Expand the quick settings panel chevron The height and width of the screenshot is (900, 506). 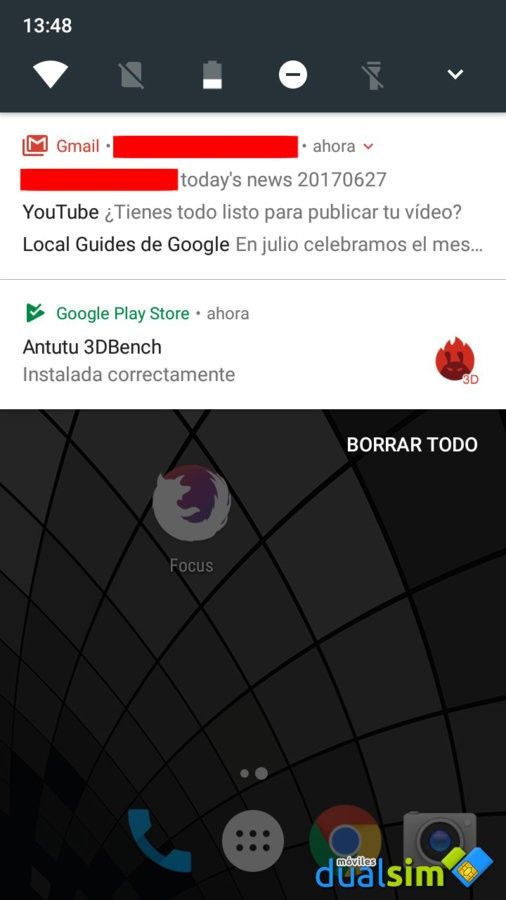click(x=456, y=74)
